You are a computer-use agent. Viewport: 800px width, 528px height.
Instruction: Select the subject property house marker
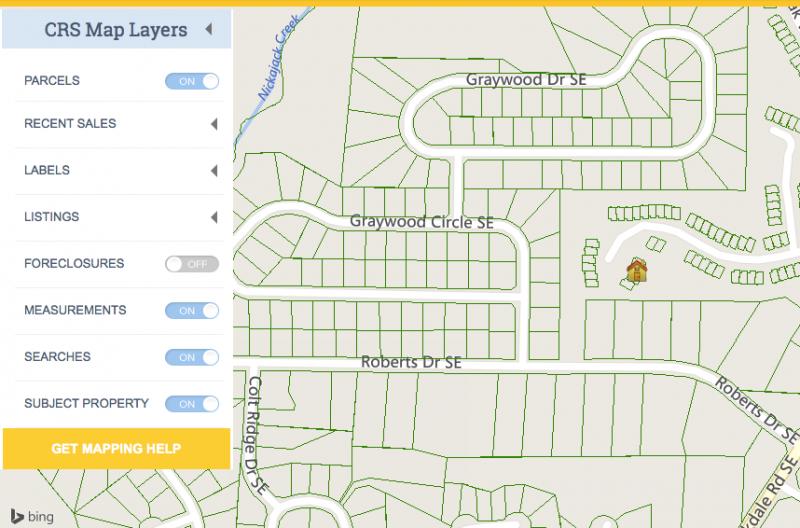tap(636, 270)
